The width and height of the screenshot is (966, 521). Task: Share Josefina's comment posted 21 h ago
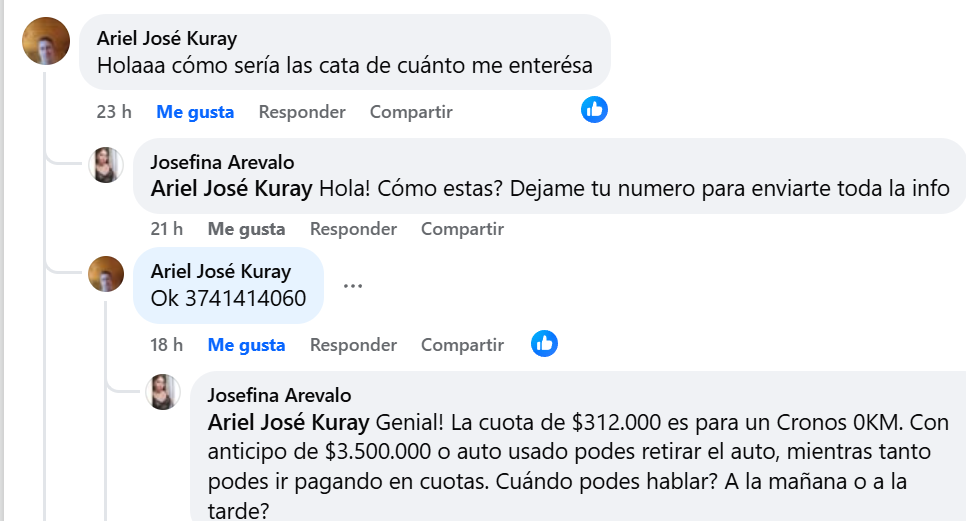[462, 229]
